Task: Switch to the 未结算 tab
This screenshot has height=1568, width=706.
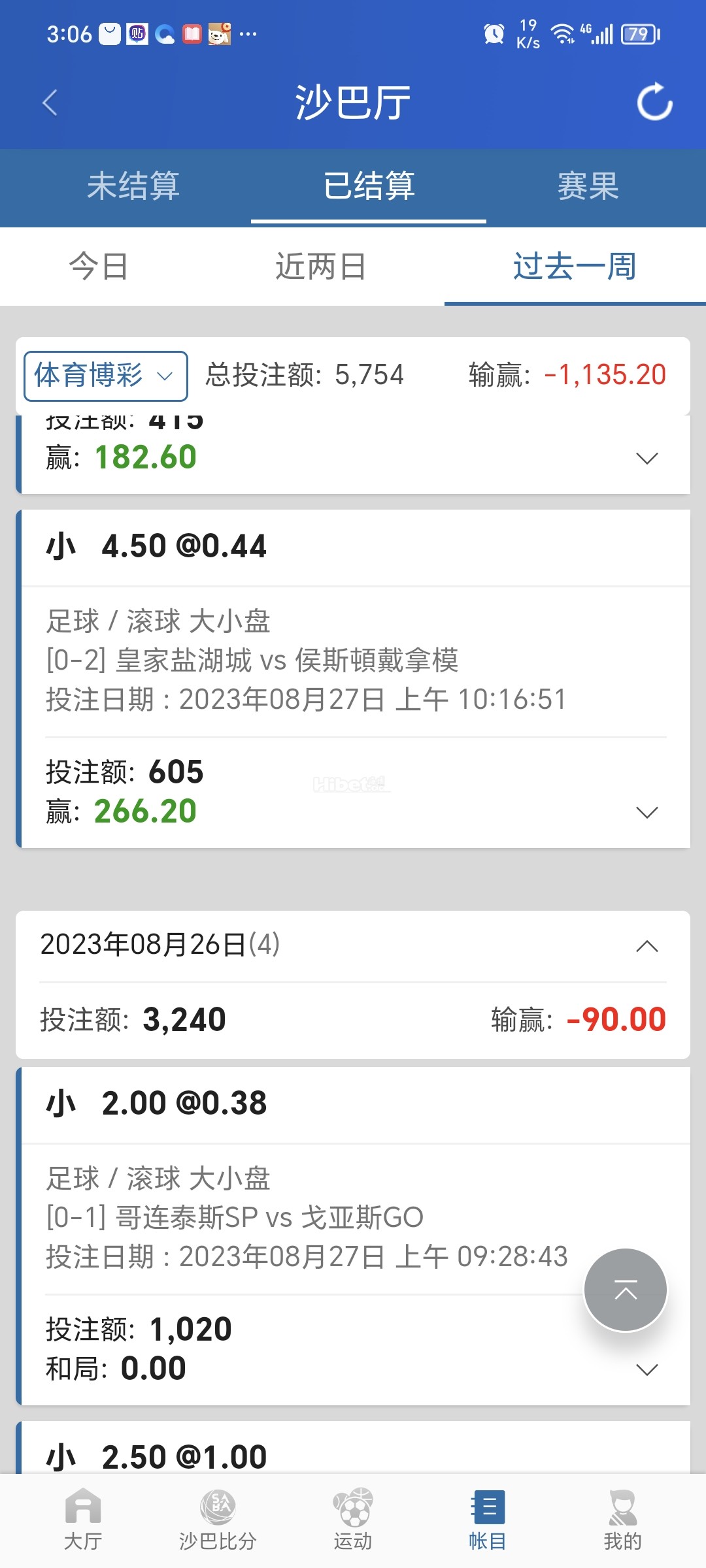Action: [x=133, y=186]
